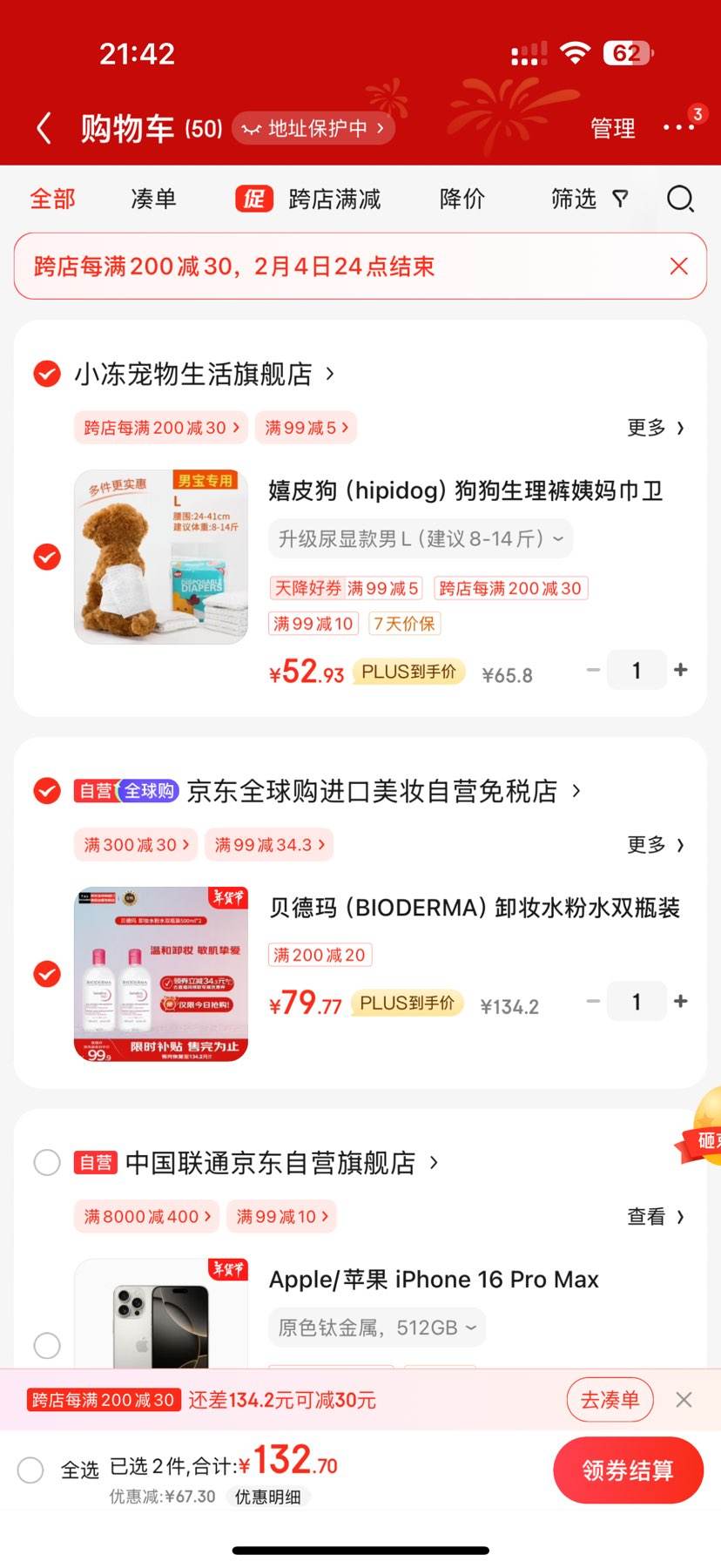
Task: Deselect the 小冻宠物生活旗舰店 store checkbox
Action: [46, 374]
